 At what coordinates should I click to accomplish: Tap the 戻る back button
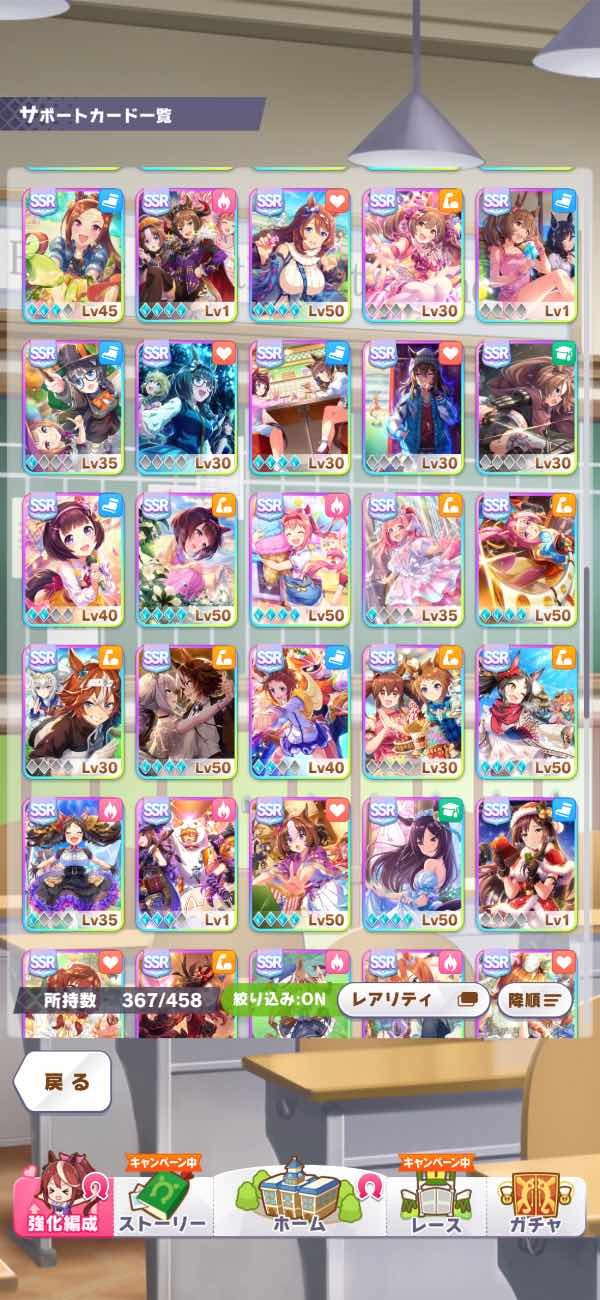click(64, 1082)
